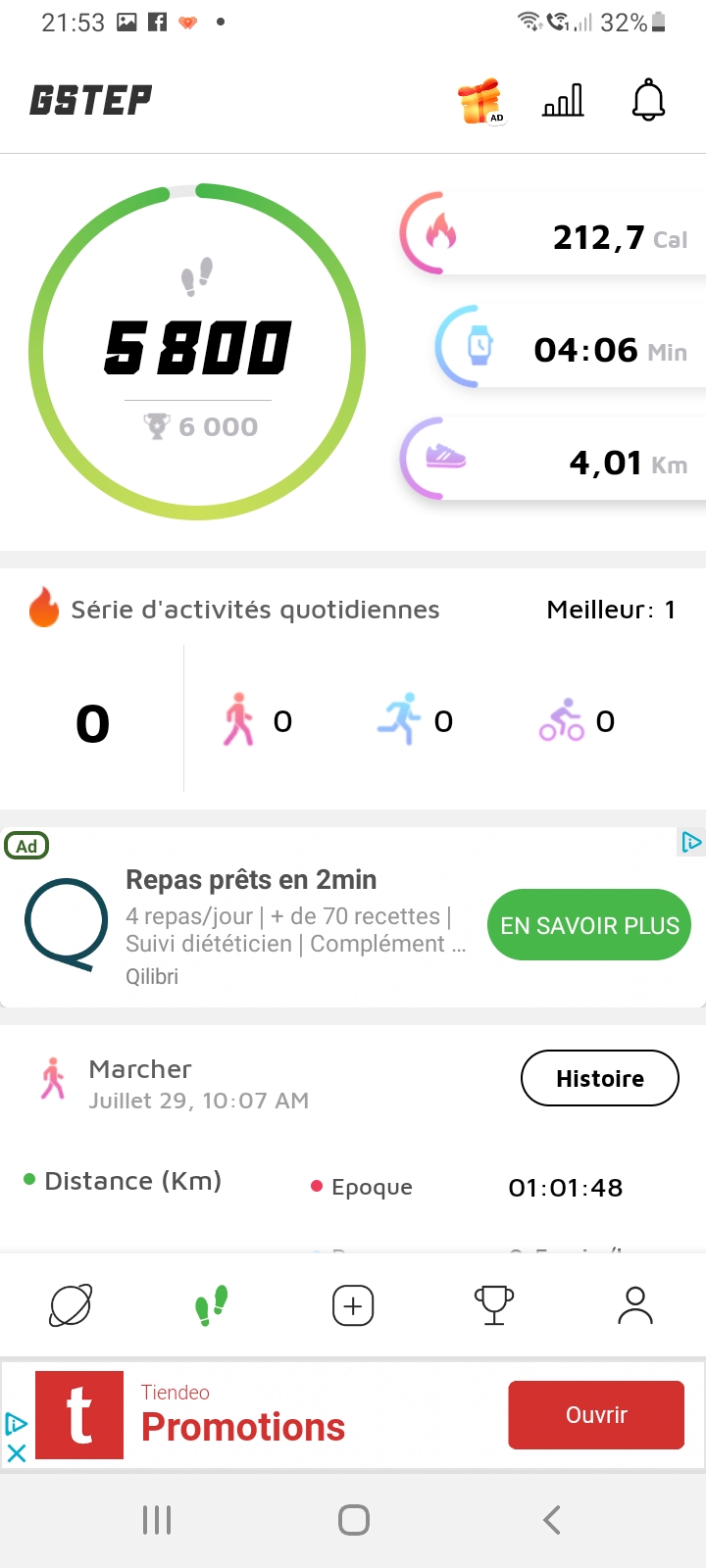Go to the profile tab

tap(635, 1305)
